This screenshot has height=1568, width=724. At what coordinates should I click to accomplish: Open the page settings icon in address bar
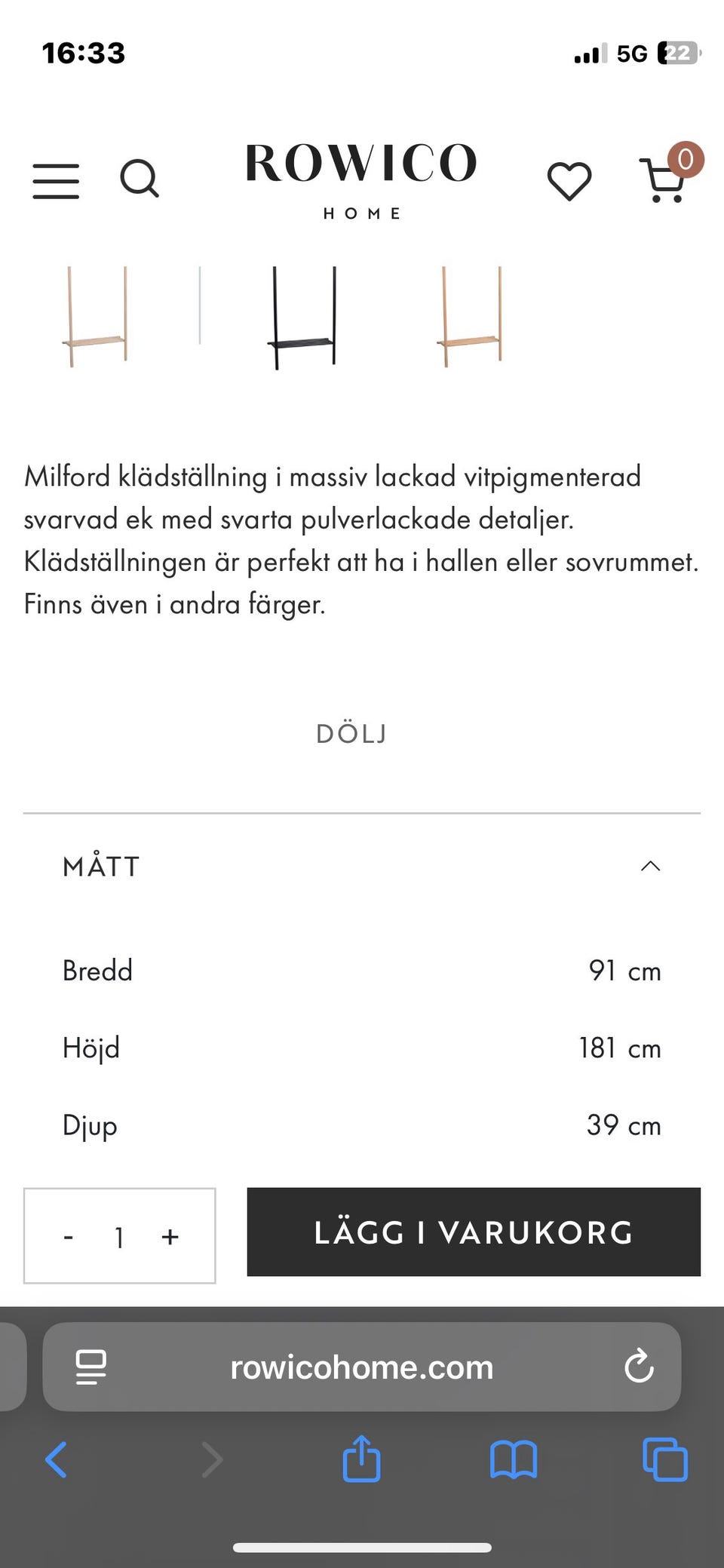pyautogui.click(x=91, y=1367)
